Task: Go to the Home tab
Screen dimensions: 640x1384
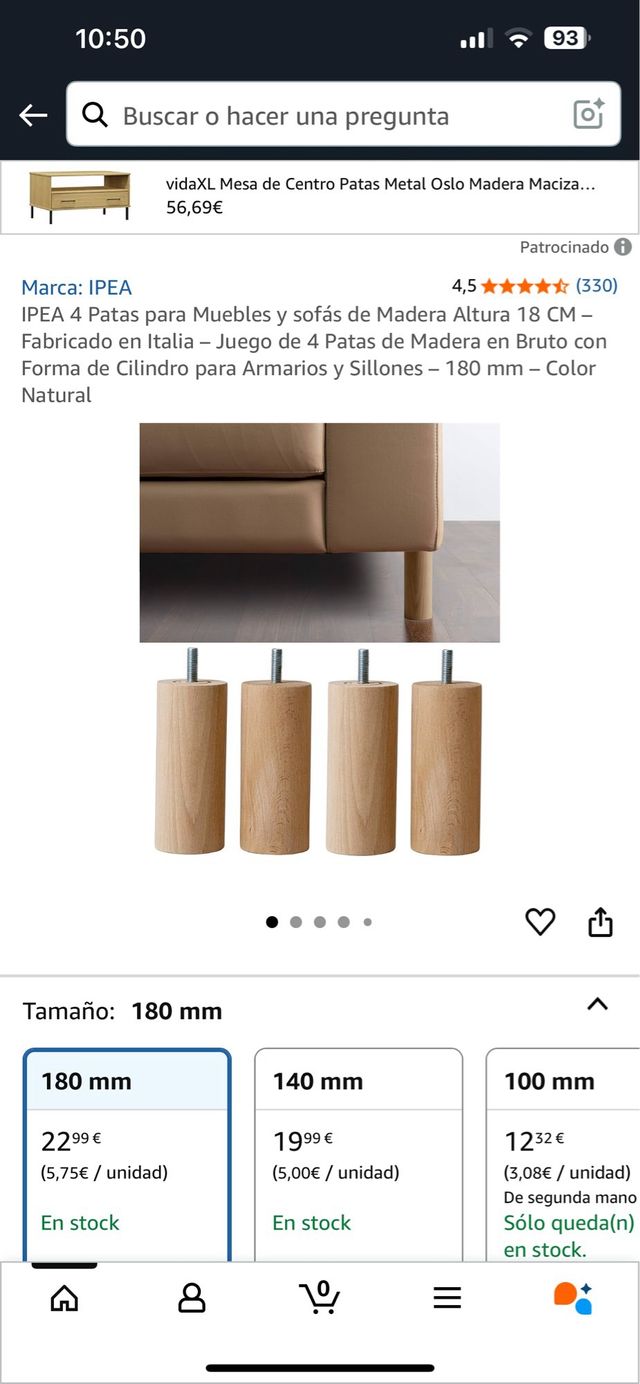Action: [x=64, y=1298]
